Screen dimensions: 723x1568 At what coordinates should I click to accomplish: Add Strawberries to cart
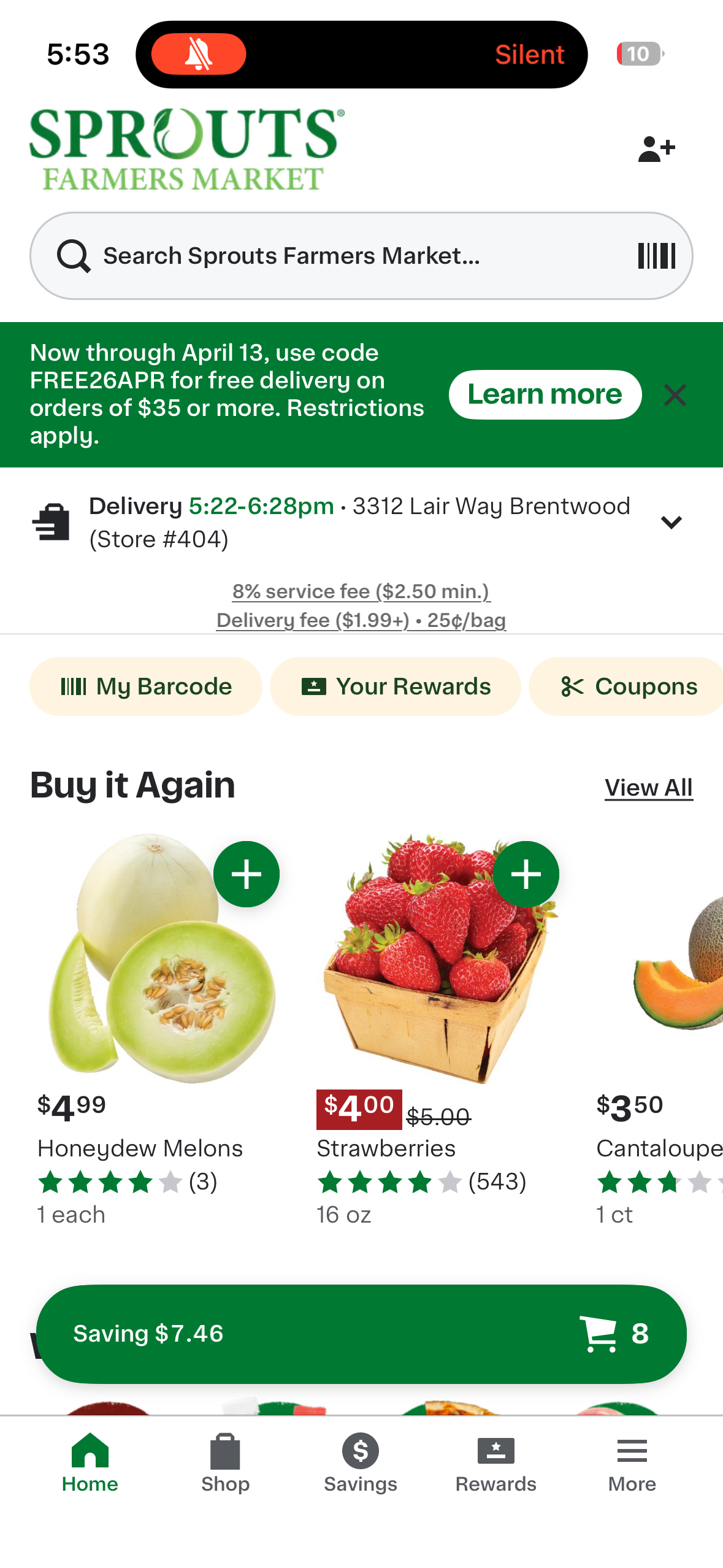click(526, 874)
